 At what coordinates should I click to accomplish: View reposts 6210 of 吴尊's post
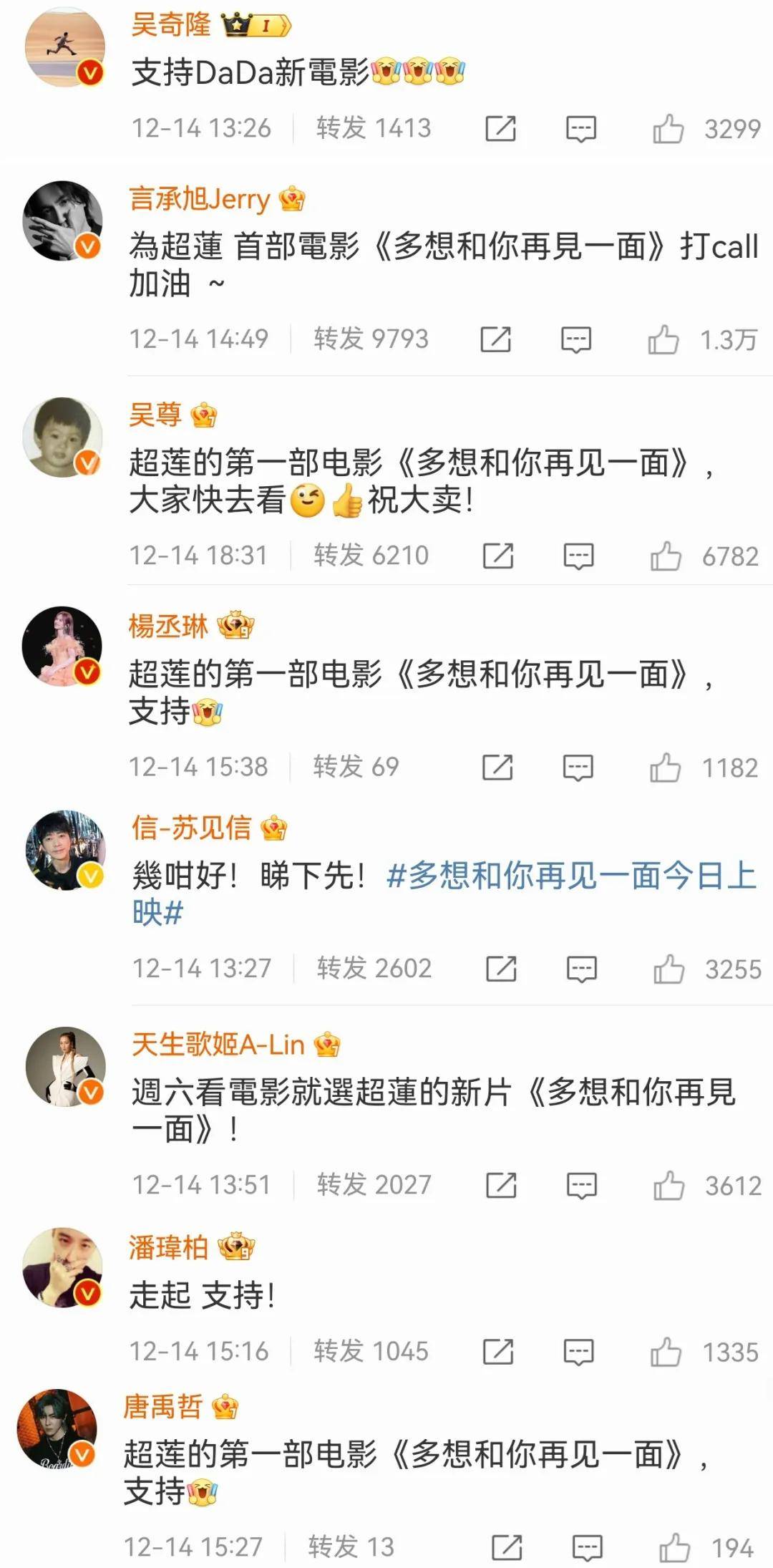click(371, 556)
